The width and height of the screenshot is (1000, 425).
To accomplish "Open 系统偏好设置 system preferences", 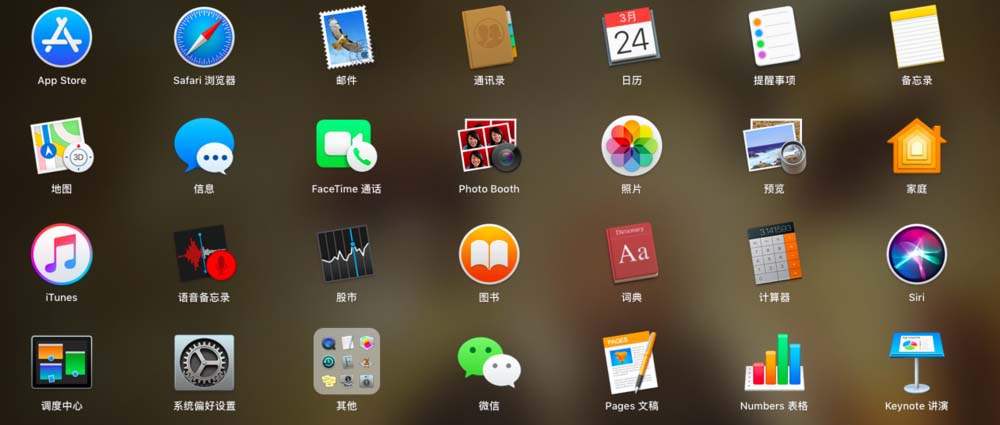I will (204, 362).
